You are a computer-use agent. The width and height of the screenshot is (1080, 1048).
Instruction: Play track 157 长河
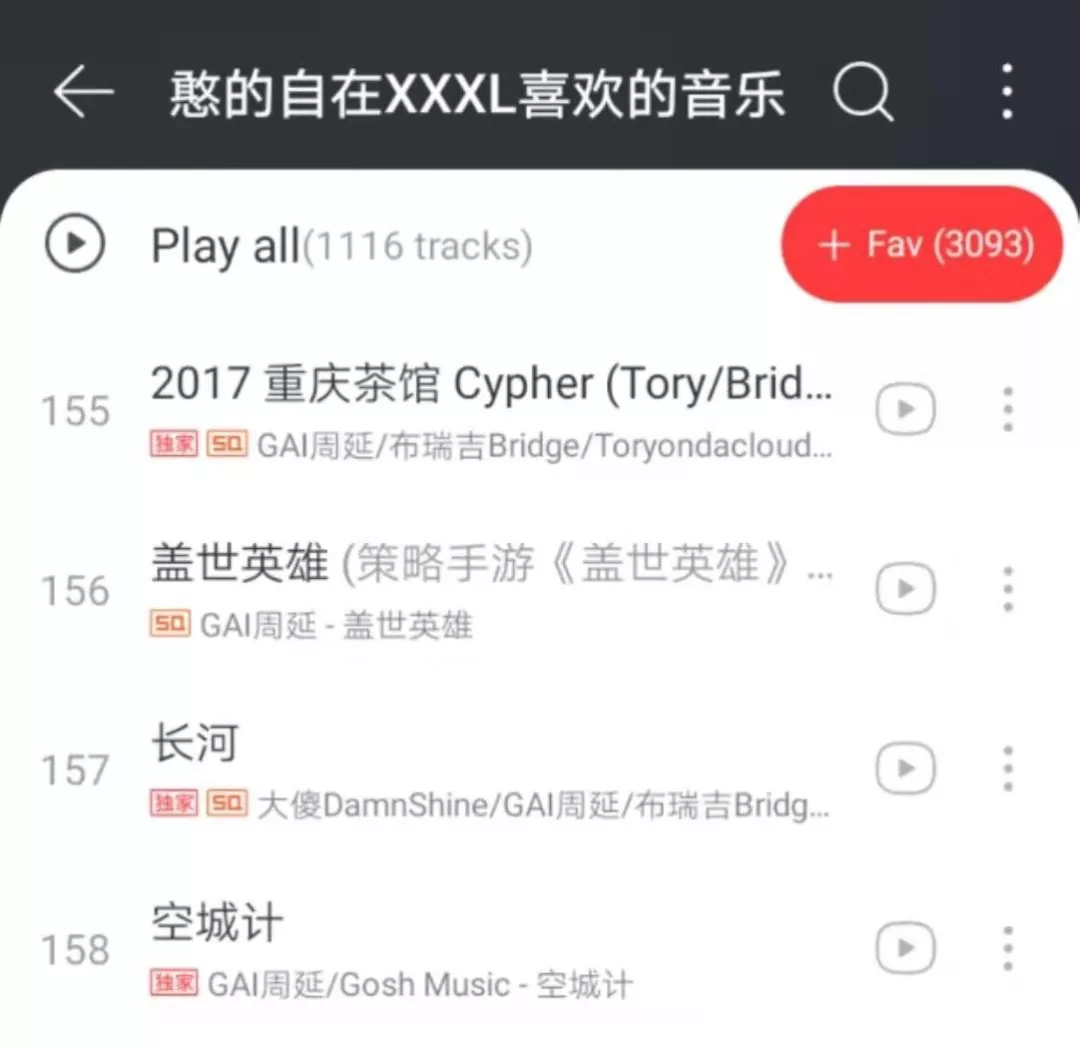(x=195, y=745)
